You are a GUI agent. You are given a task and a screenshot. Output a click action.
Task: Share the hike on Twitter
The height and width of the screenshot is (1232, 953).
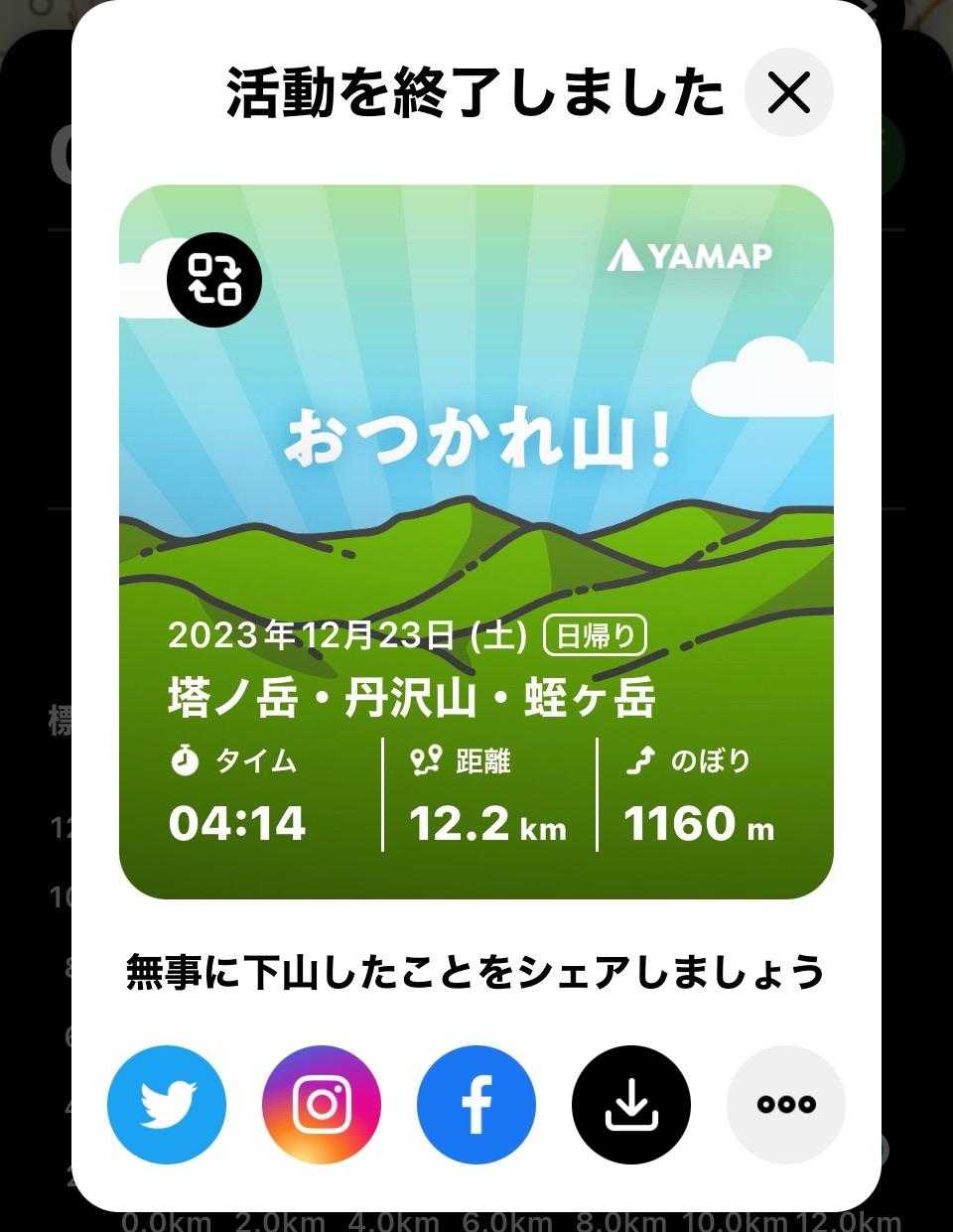(x=167, y=1104)
